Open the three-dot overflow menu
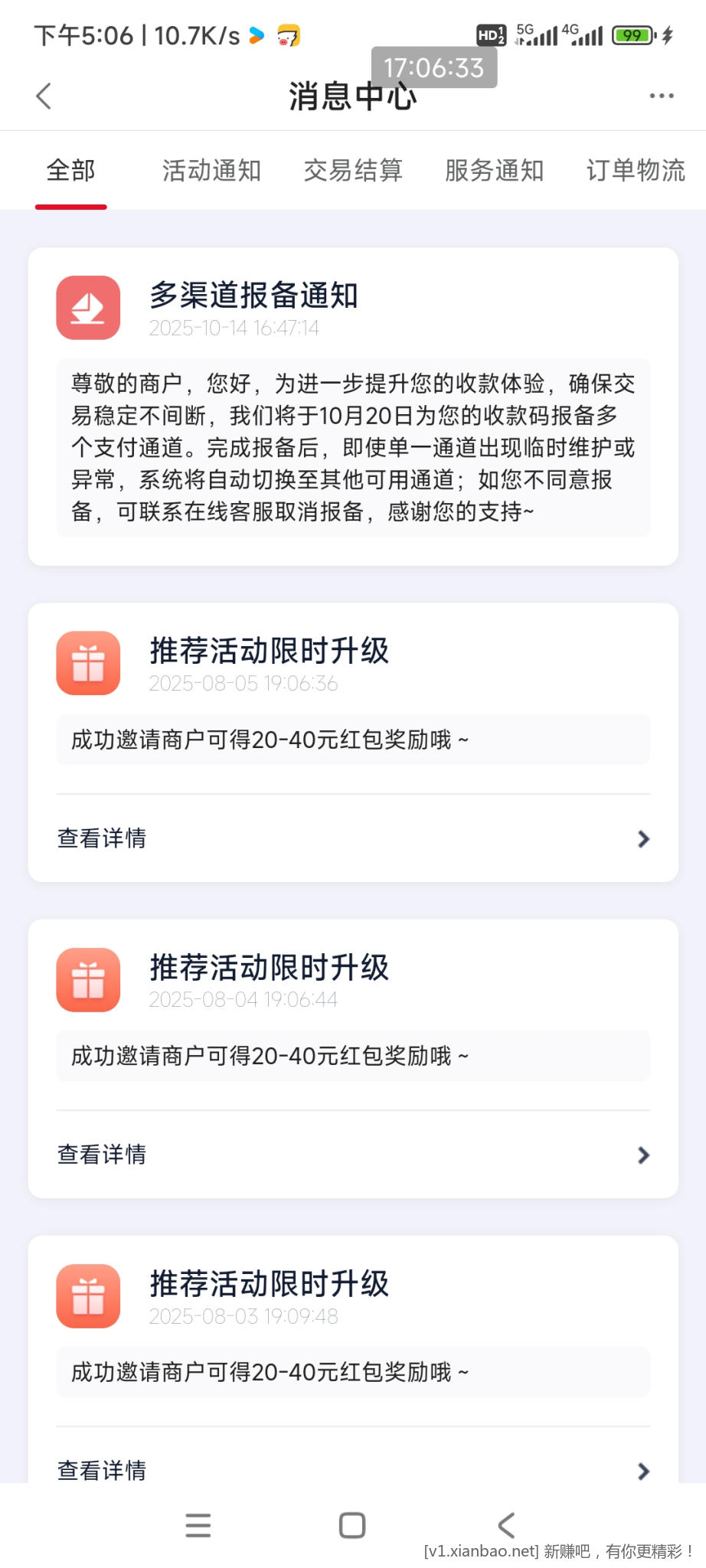Image resolution: width=706 pixels, height=1568 pixels. 661,96
